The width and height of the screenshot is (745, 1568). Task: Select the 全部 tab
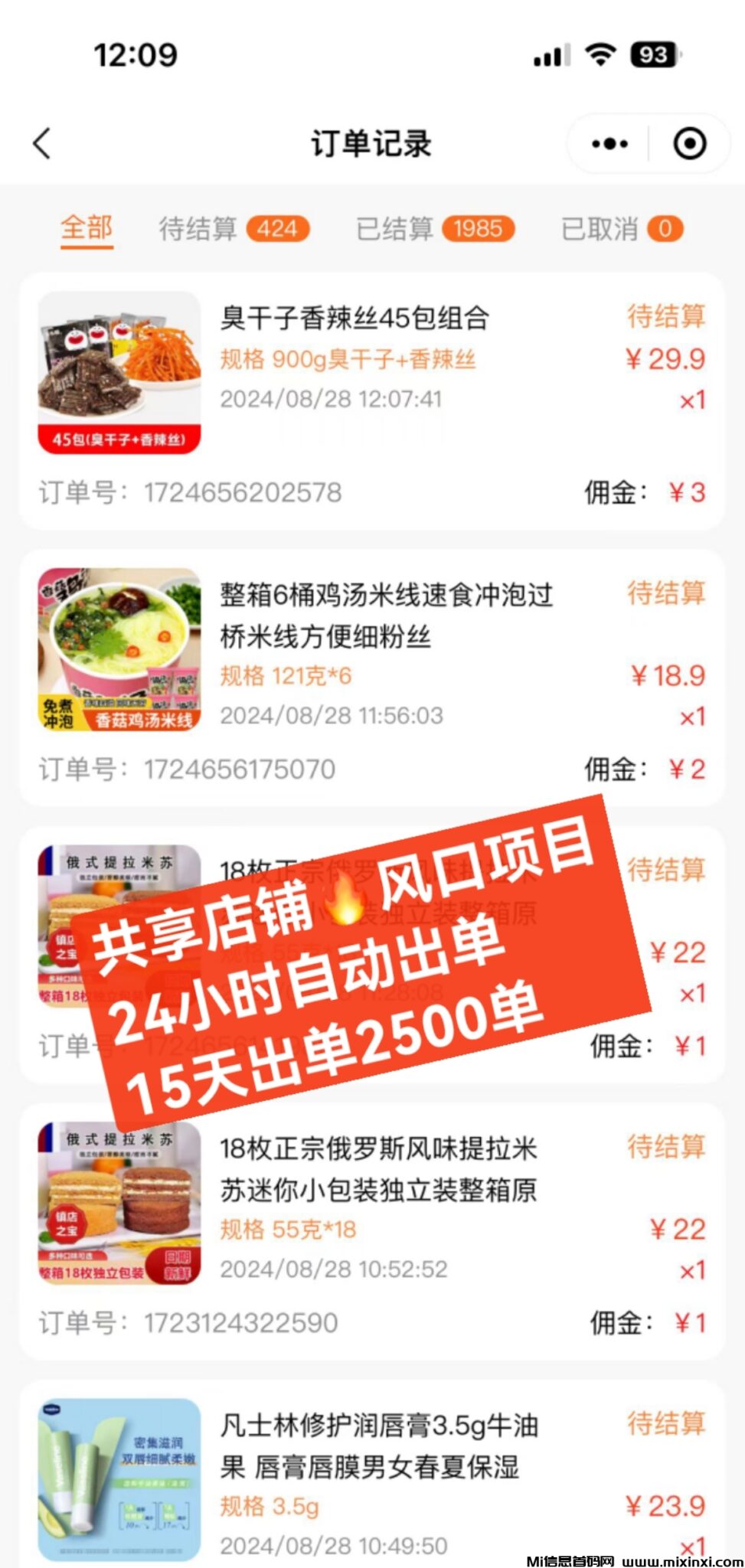tap(87, 228)
